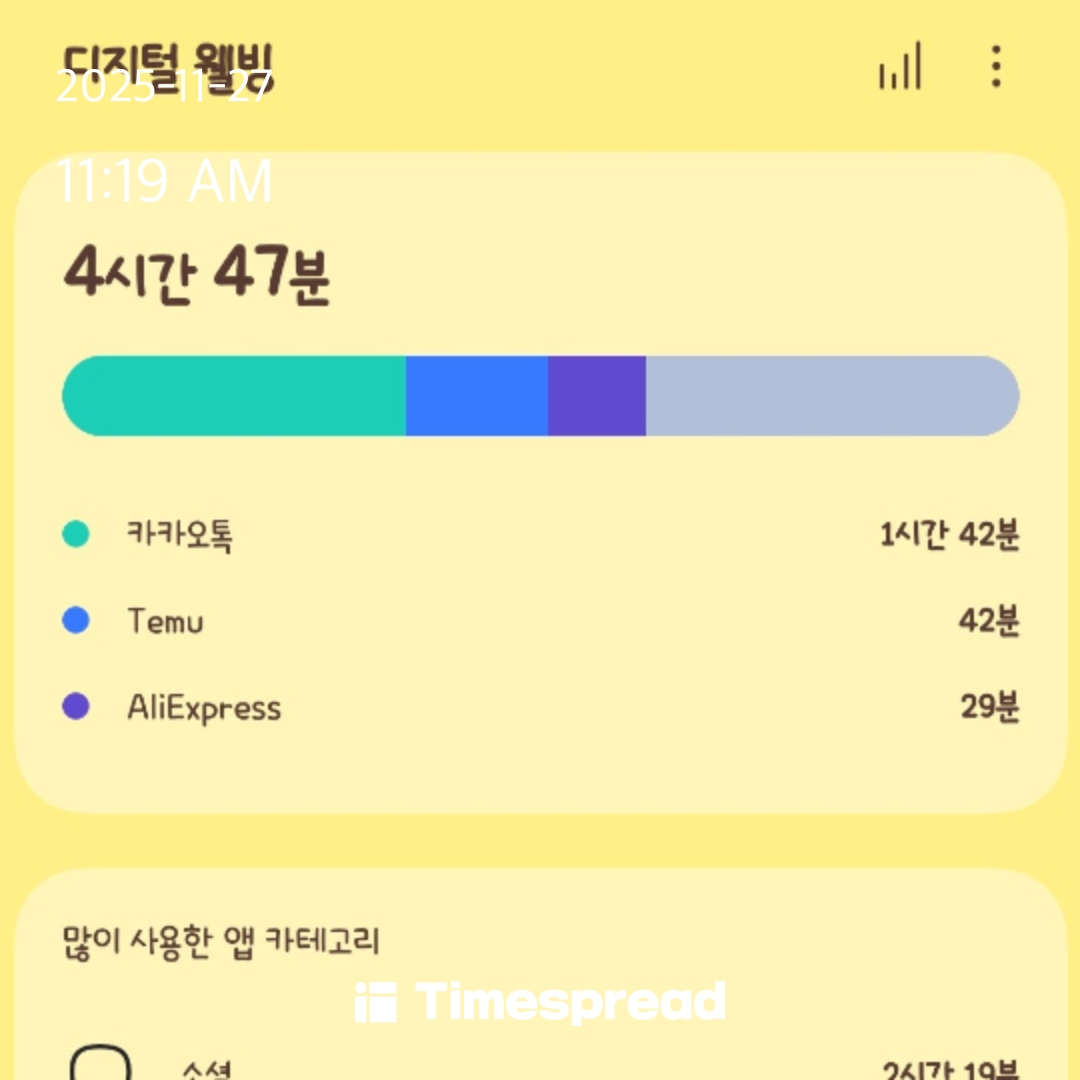
Task: Select the AliExpress usage row
Action: [540, 708]
